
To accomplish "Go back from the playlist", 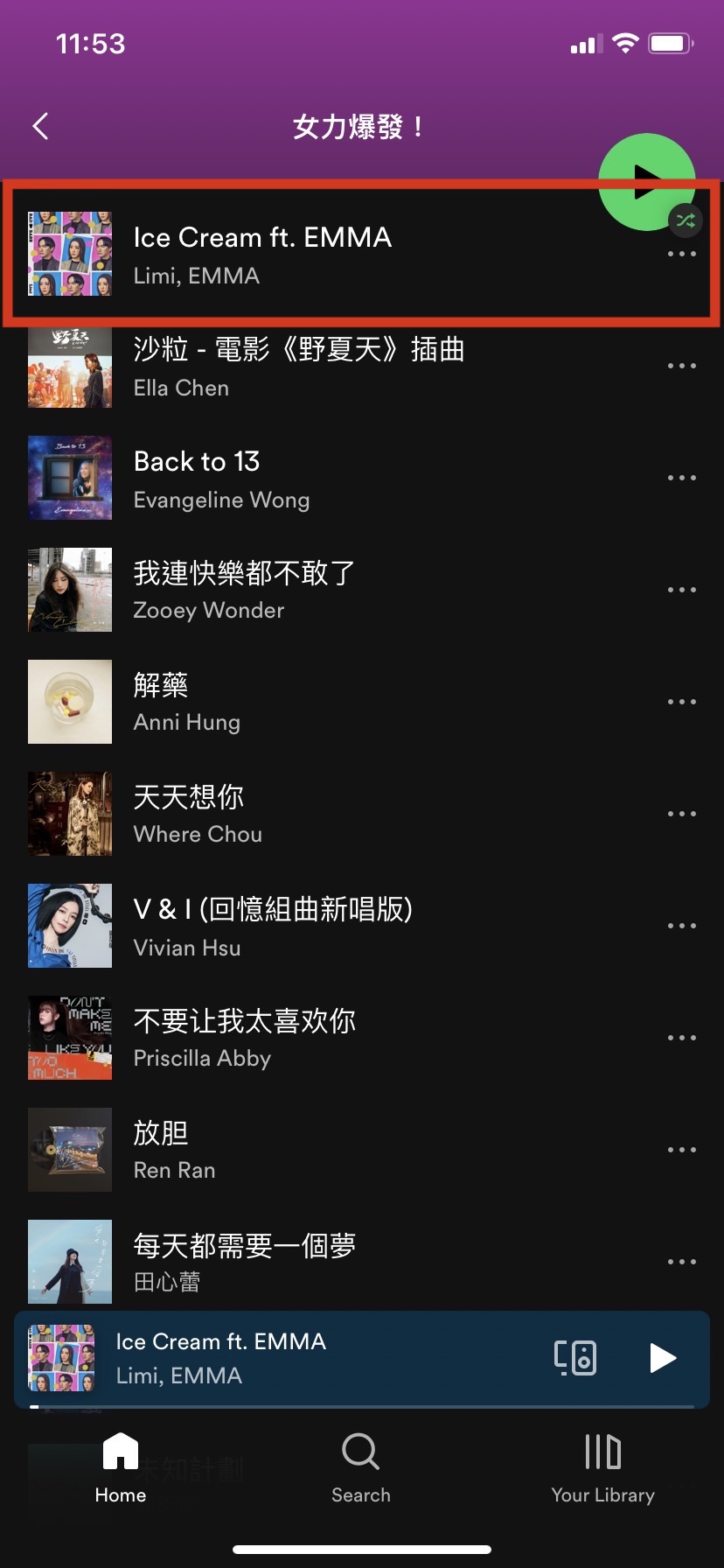I will pyautogui.click(x=40, y=127).
